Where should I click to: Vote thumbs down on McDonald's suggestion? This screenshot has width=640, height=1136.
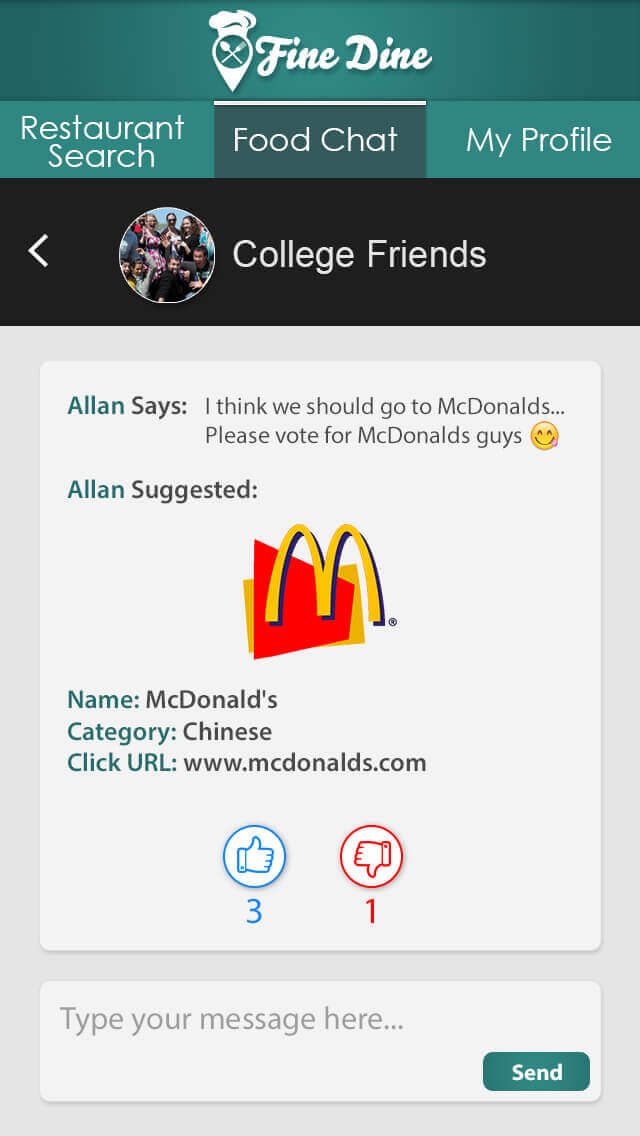tap(371, 857)
